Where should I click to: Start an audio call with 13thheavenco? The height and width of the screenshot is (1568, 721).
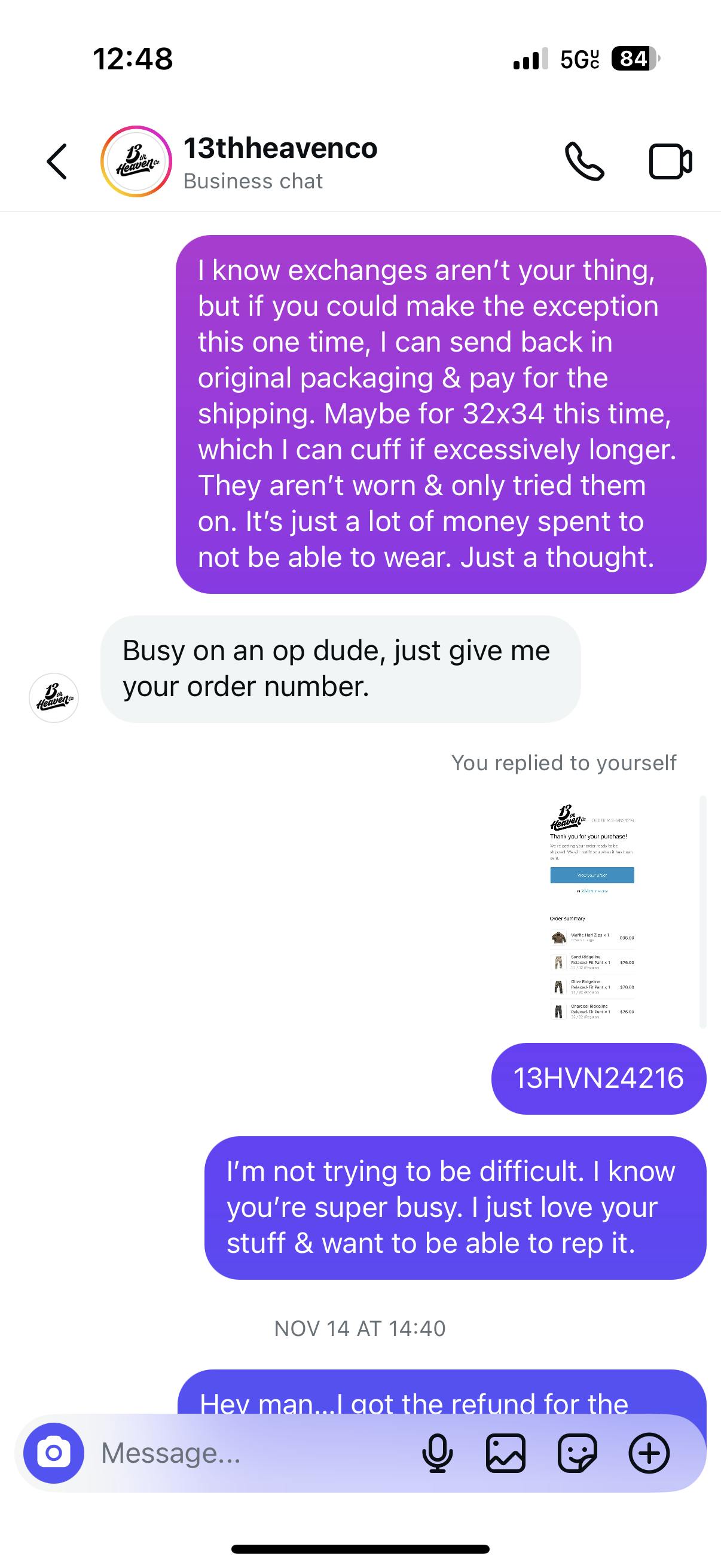584,162
